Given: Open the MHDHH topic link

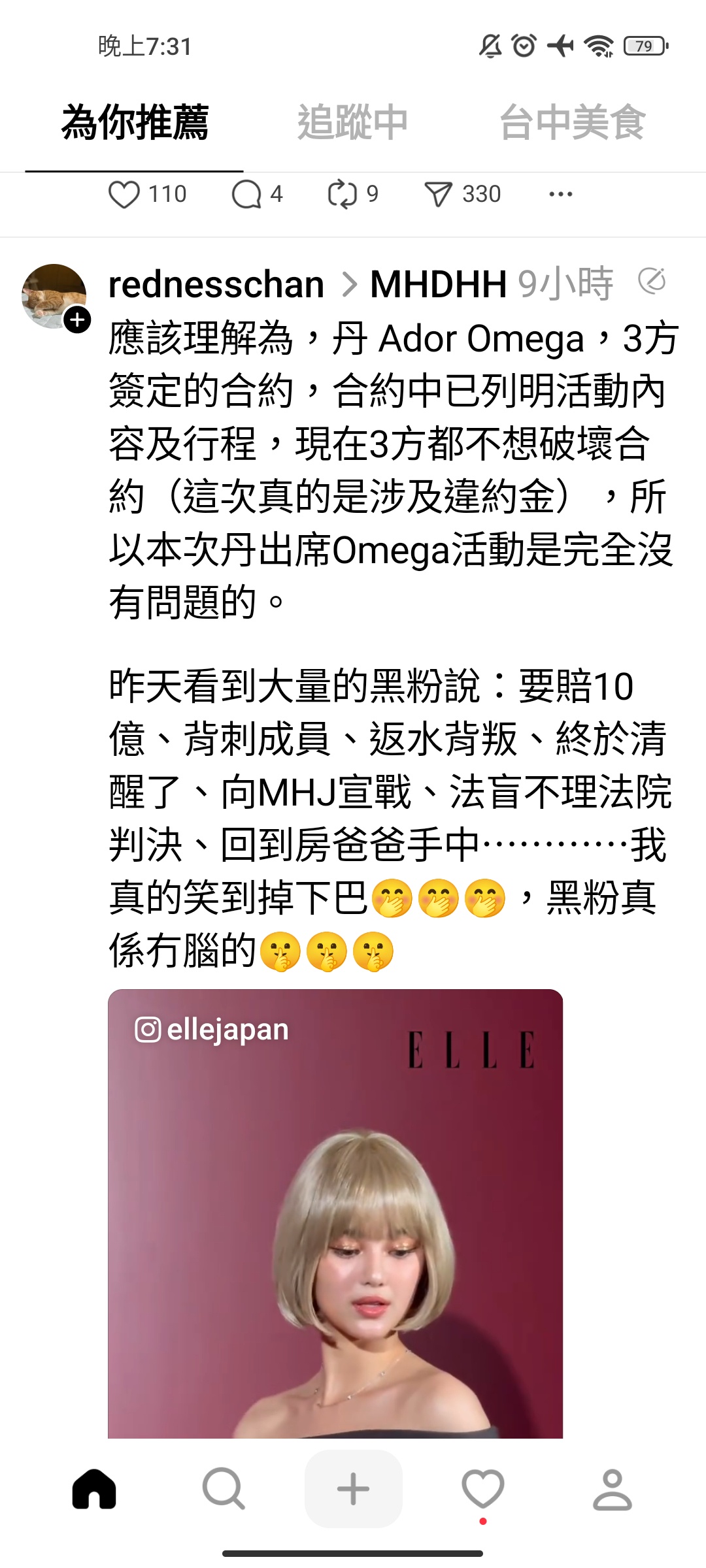Looking at the screenshot, I should coord(438,285).
